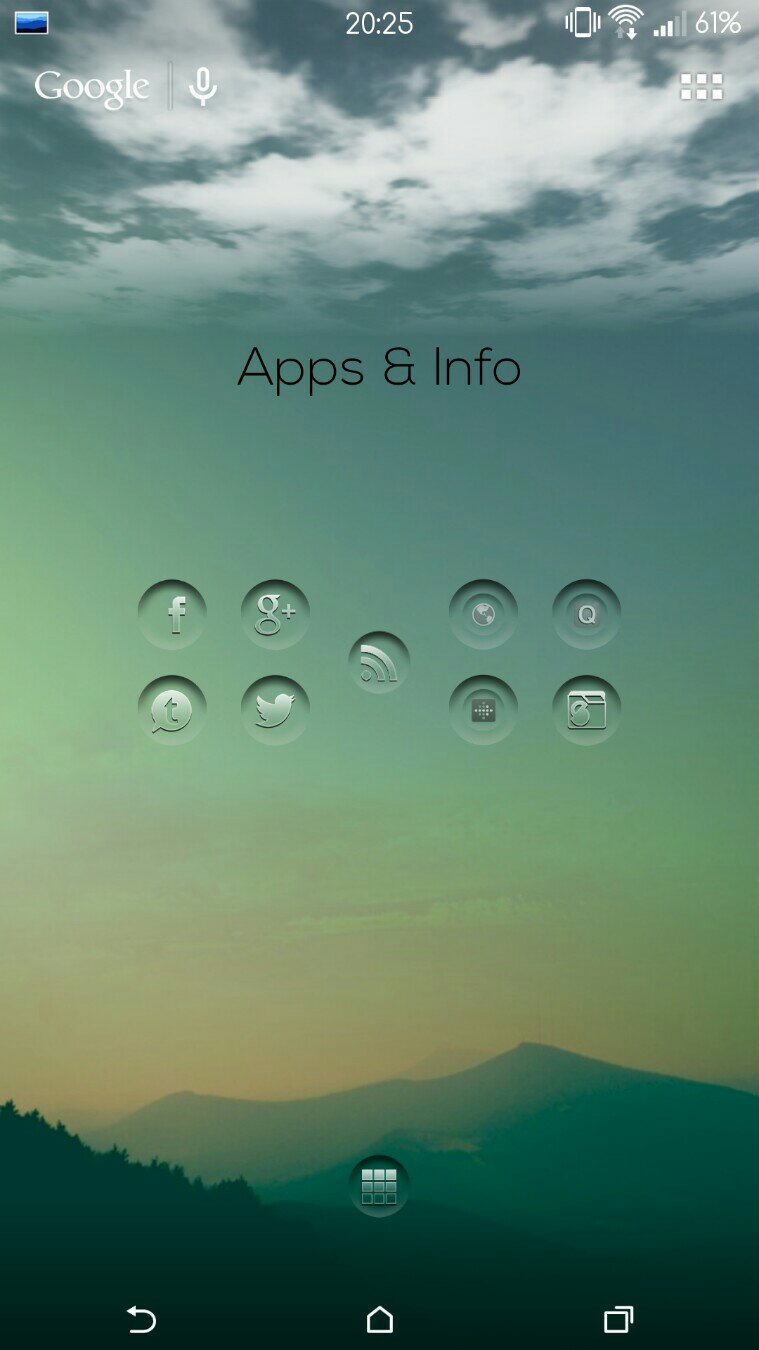Open the app drawer grid button

point(379,1186)
